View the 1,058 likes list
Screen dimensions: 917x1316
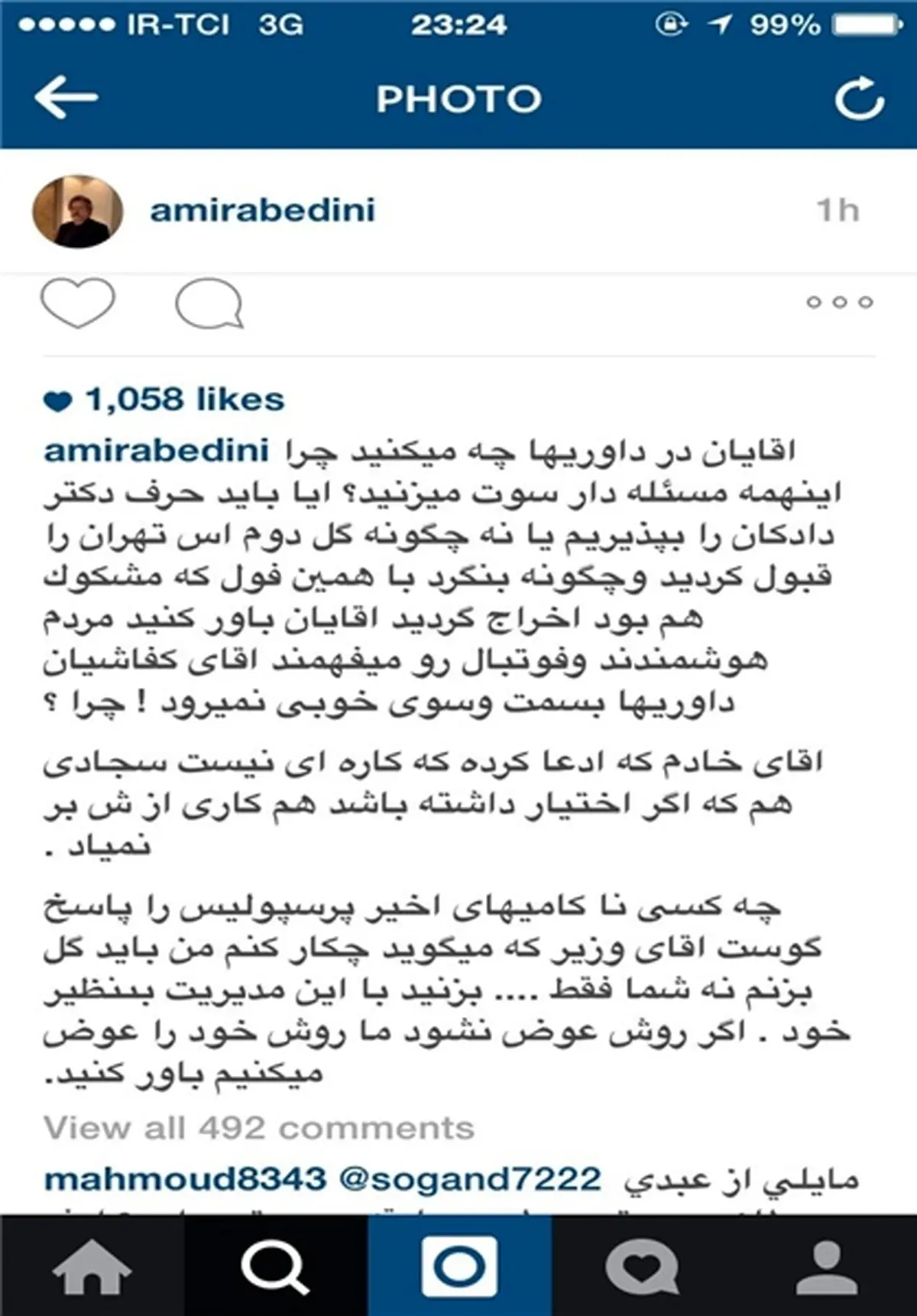pyautogui.click(x=183, y=399)
